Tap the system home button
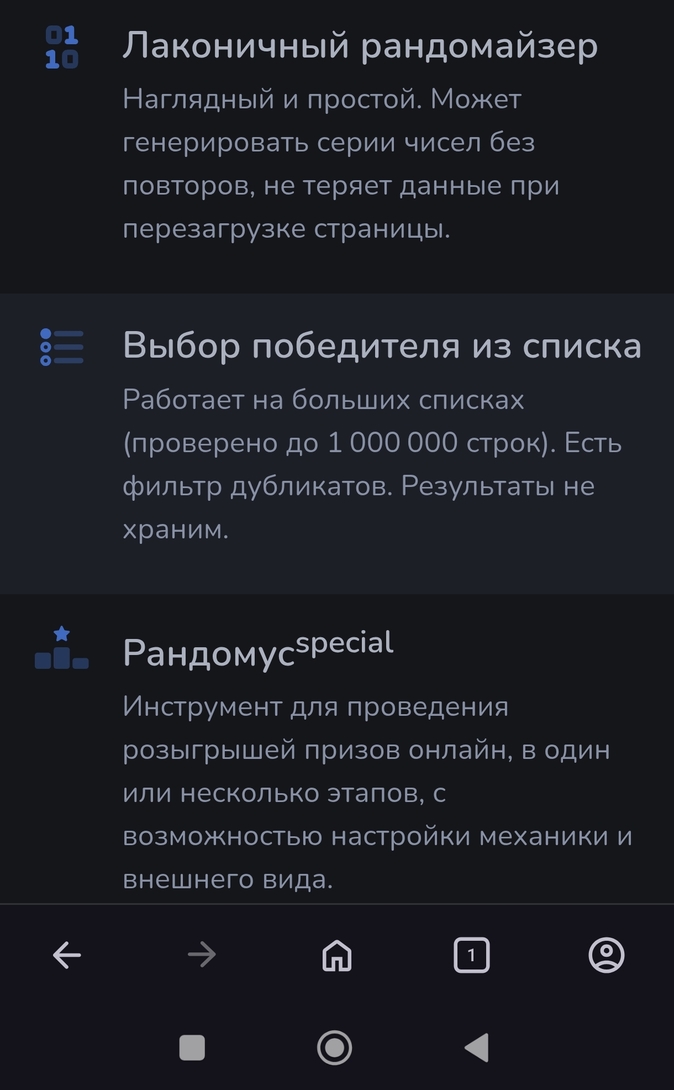Viewport: 674px width, 1090px height. pos(335,1048)
